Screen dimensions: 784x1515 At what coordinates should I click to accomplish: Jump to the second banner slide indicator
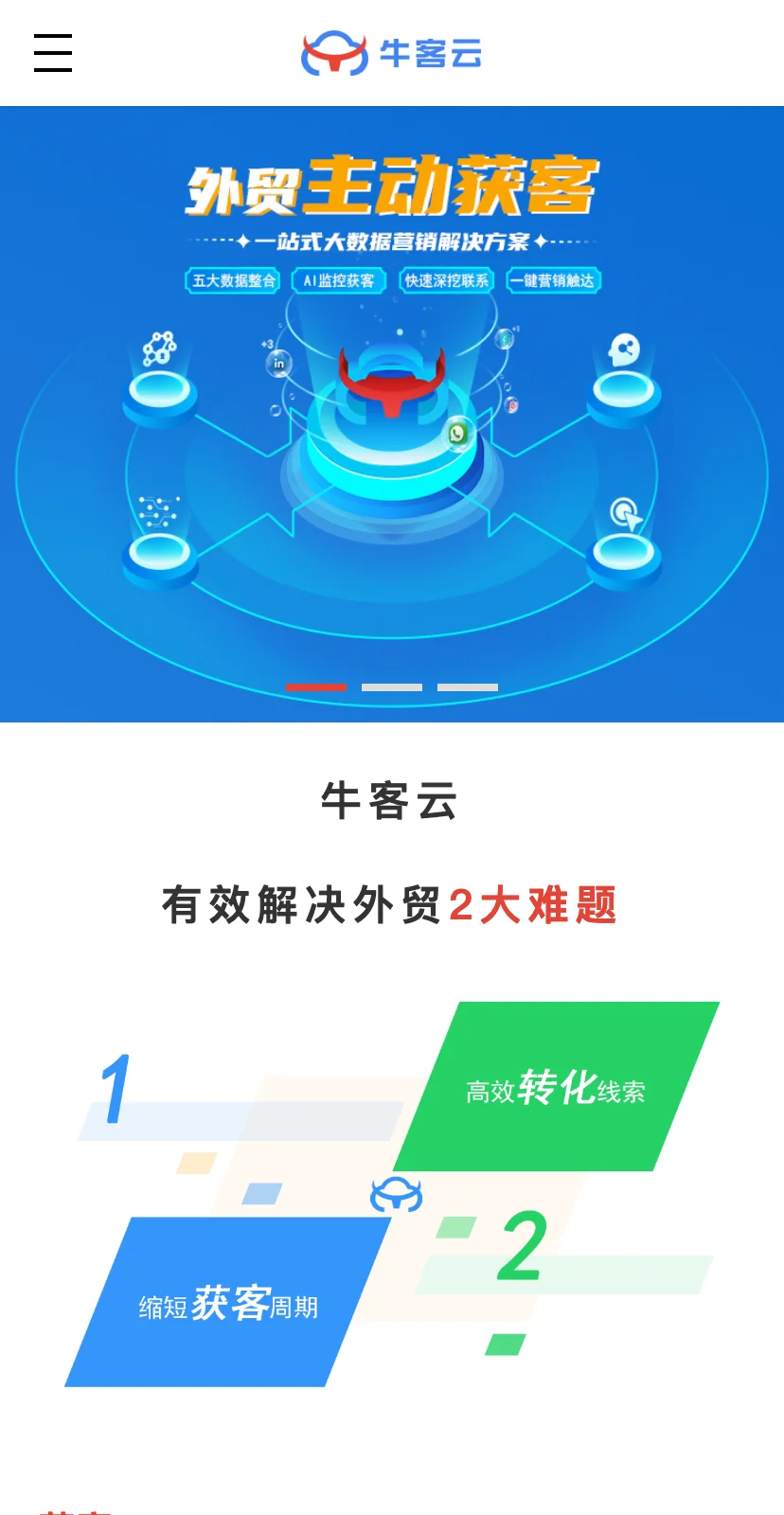coord(392,687)
